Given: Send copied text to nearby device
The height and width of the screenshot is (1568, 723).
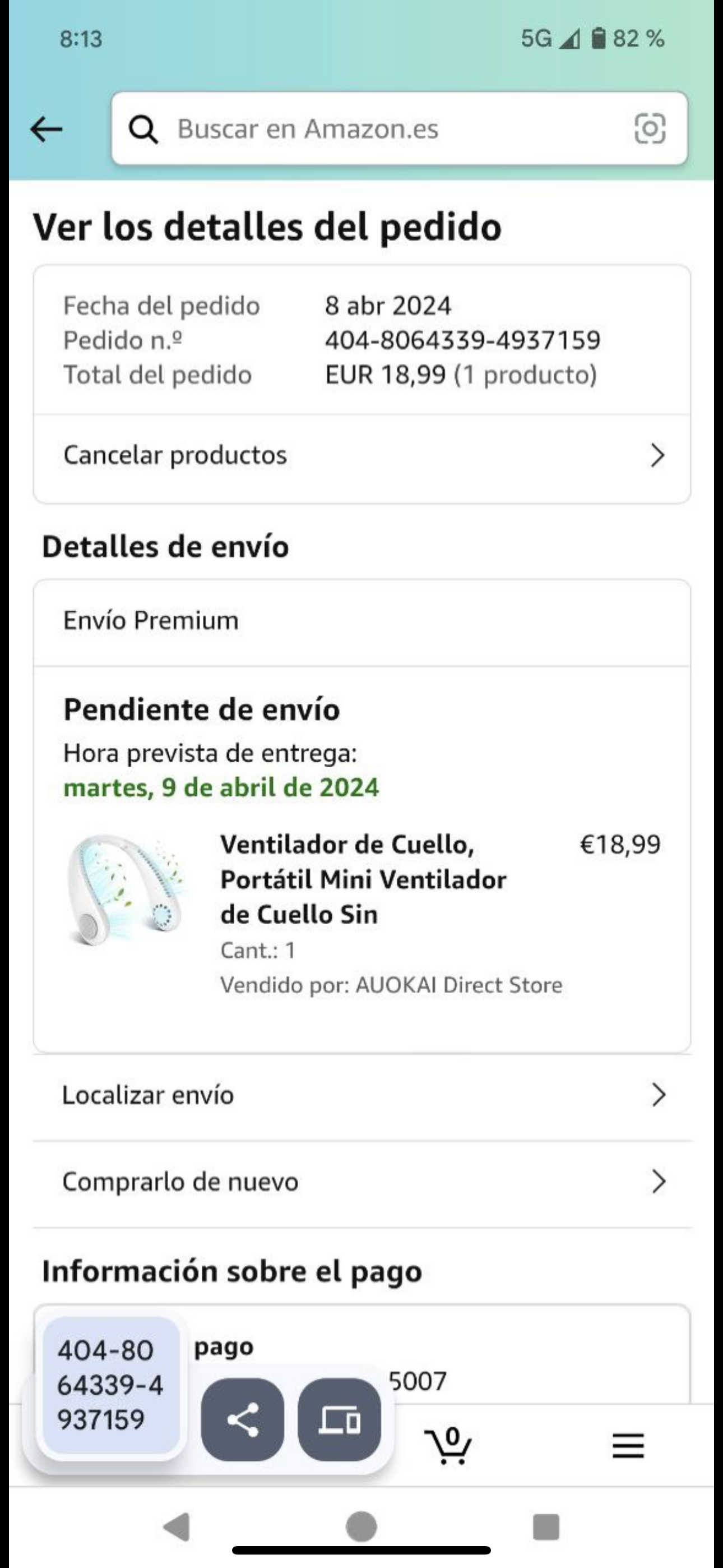Looking at the screenshot, I should click(x=339, y=1419).
